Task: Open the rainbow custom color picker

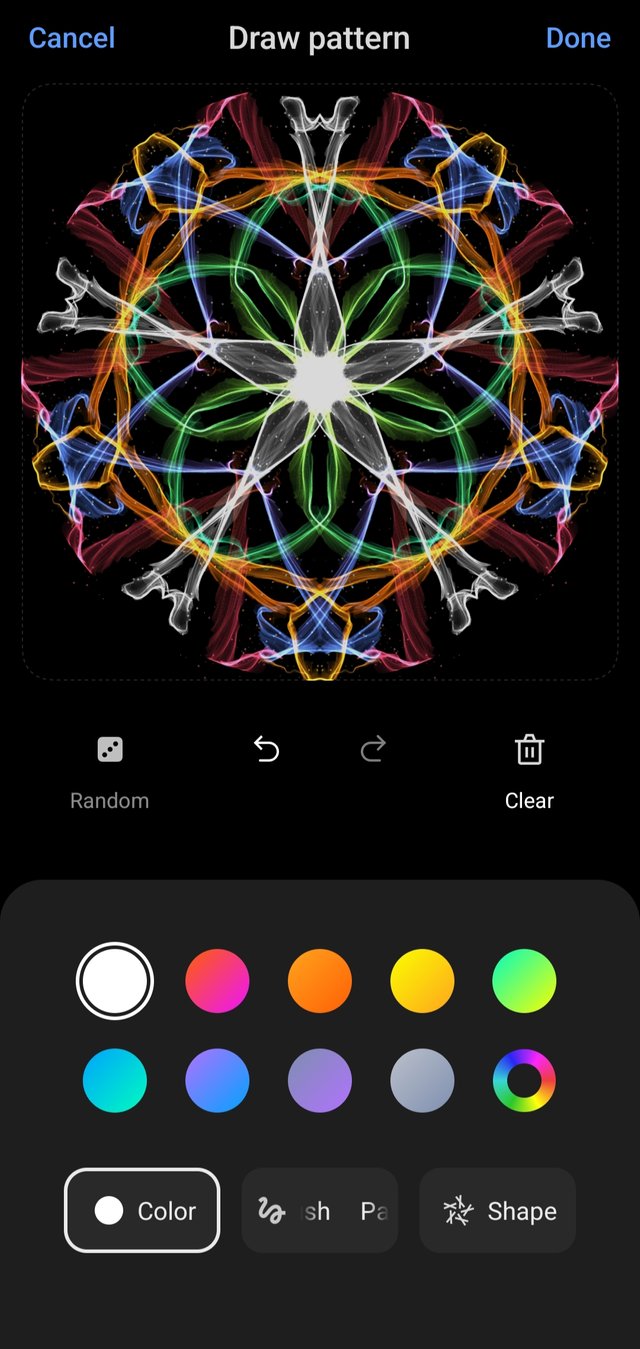Action: (524, 1080)
